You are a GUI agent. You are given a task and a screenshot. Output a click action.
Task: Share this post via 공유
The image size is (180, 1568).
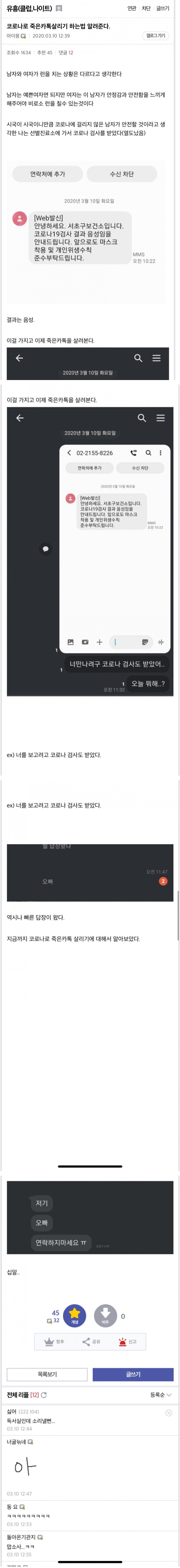91,1342
